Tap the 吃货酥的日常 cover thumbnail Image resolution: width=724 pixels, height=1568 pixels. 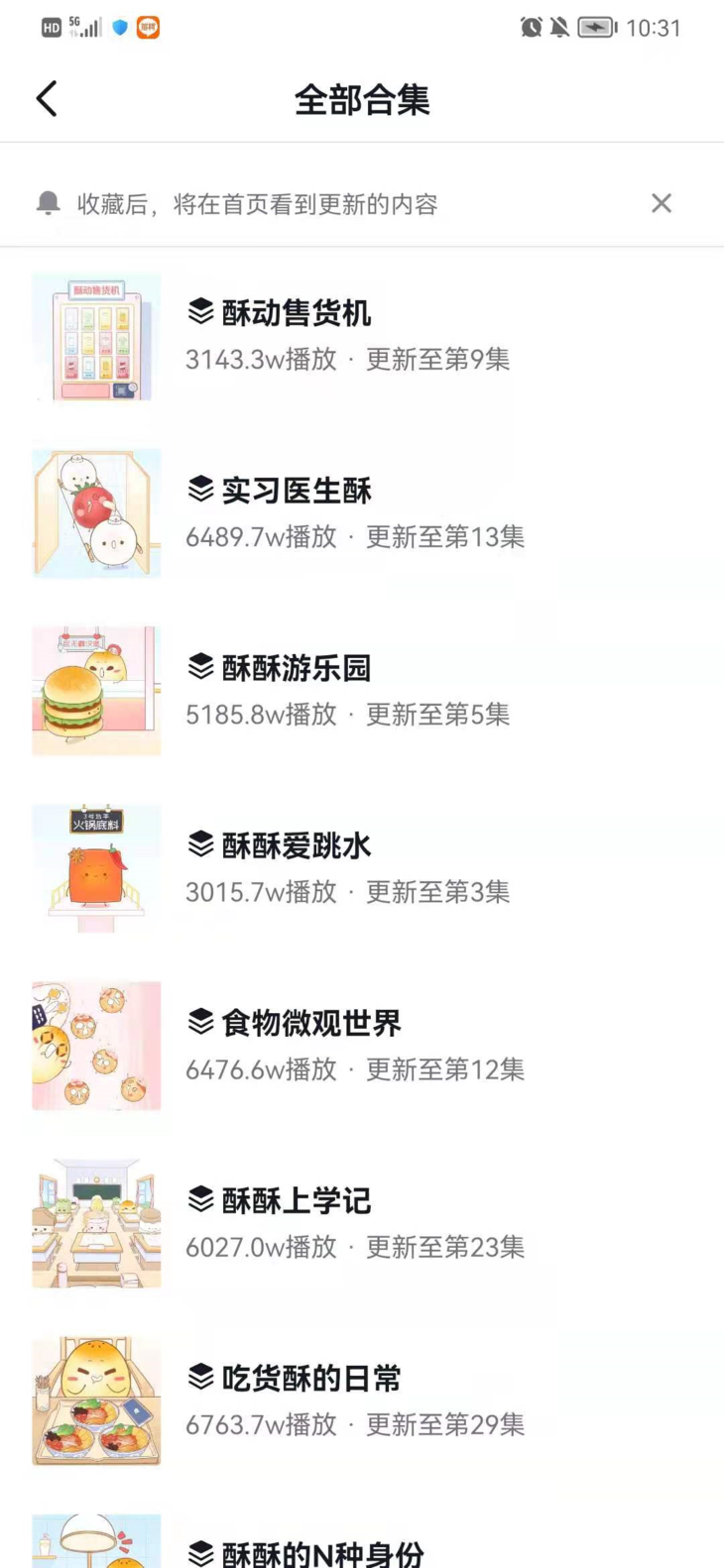96,1400
